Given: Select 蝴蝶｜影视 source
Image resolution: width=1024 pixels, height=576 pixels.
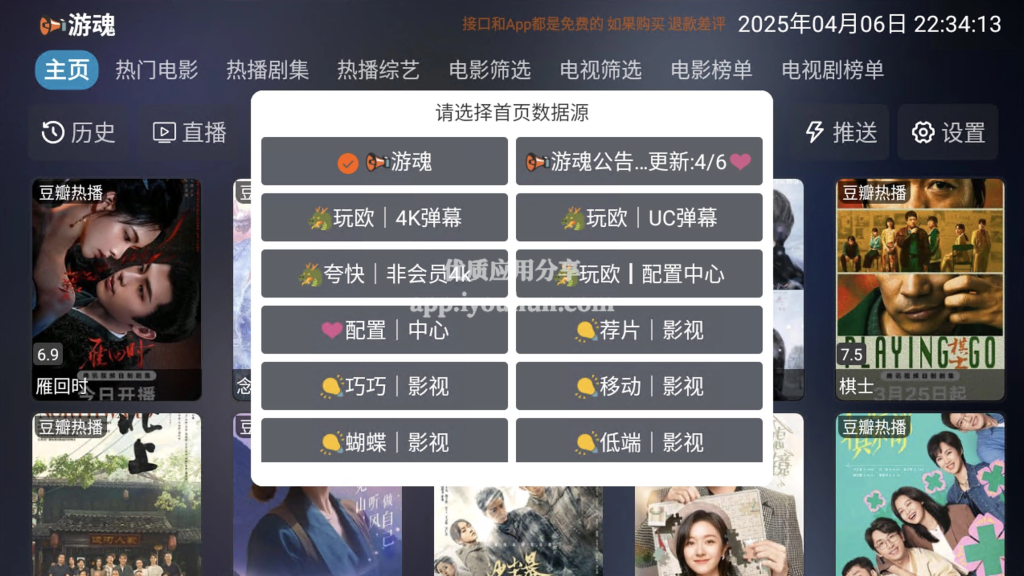Looking at the screenshot, I should point(384,441).
